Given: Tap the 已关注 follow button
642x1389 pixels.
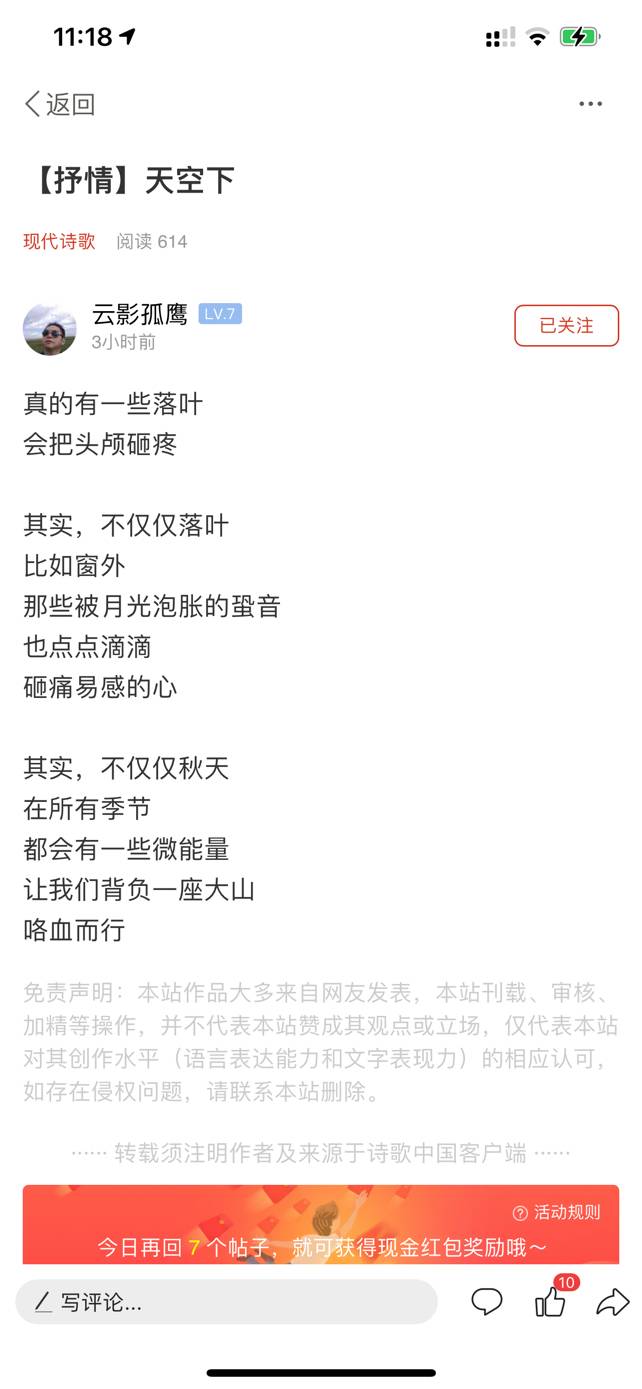Looking at the screenshot, I should pos(567,326).
